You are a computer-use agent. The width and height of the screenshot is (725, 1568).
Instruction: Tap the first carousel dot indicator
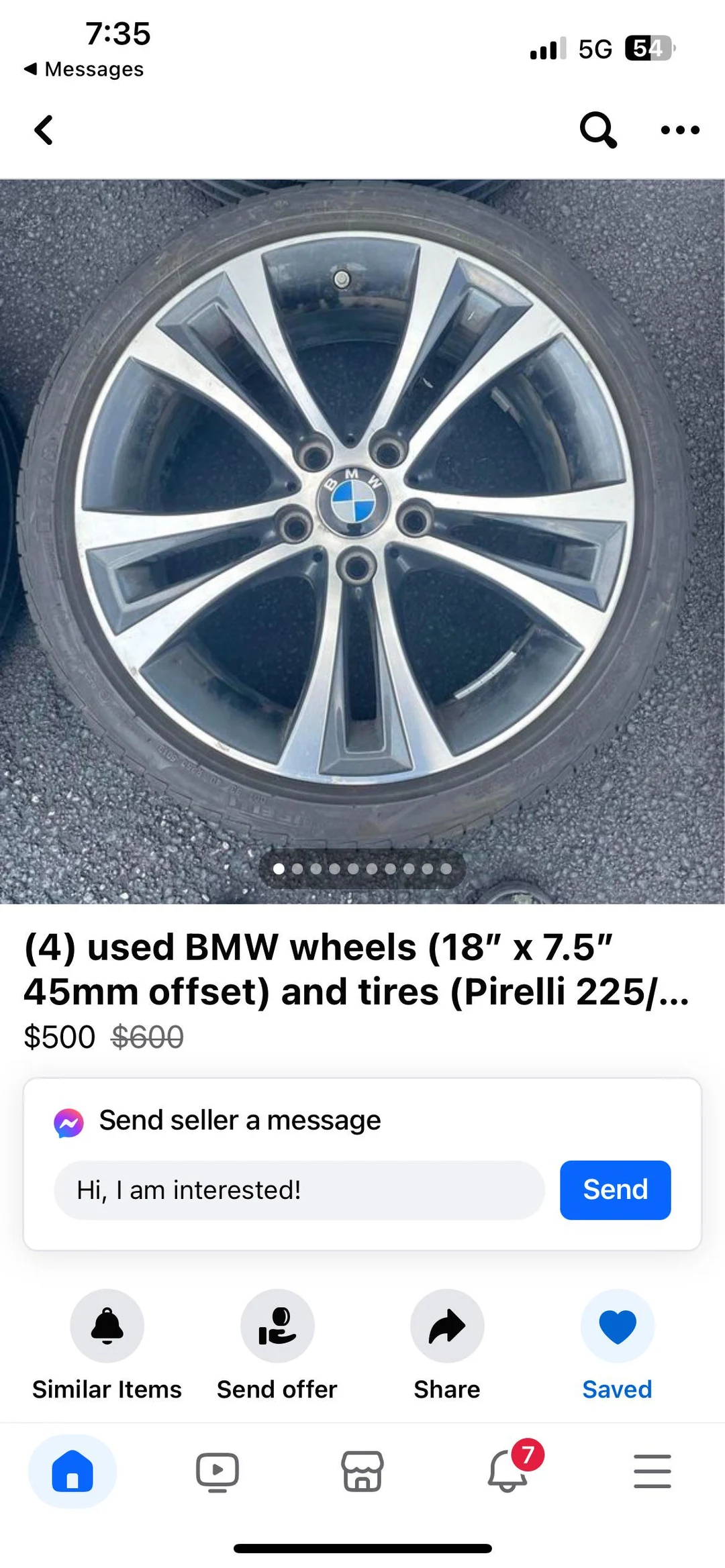278,869
